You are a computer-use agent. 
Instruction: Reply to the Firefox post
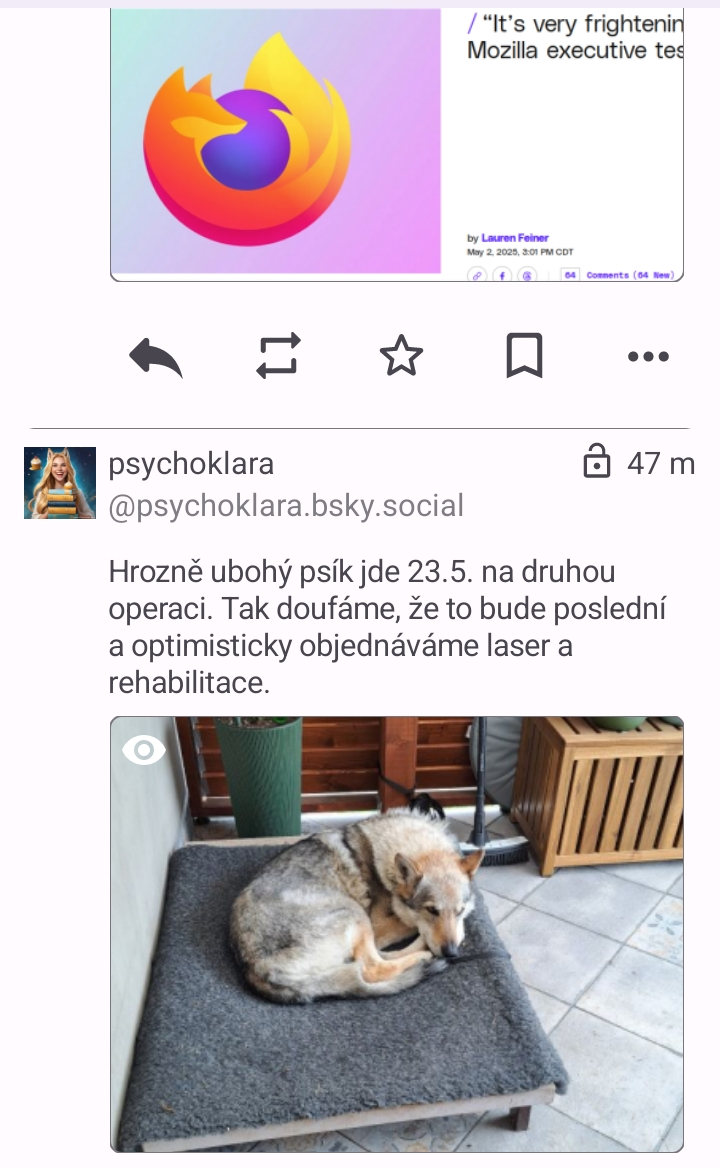click(156, 356)
